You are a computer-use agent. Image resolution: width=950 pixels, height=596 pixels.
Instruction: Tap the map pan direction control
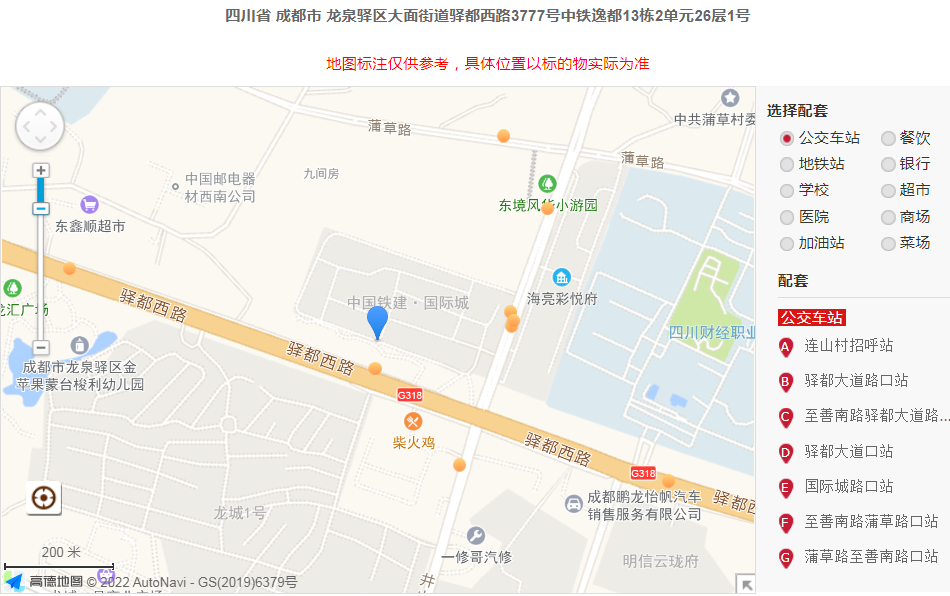(40, 127)
